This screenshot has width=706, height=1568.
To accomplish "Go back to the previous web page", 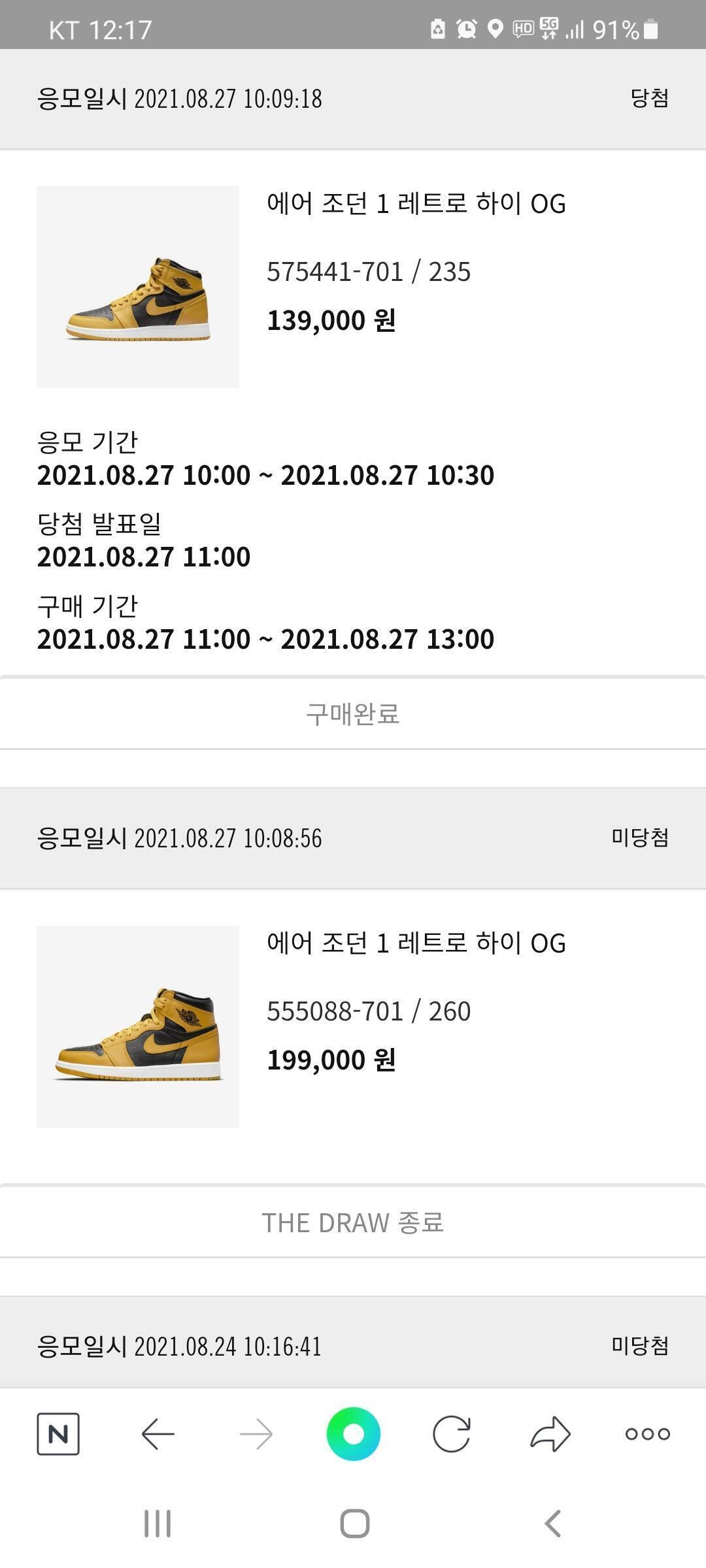I will (158, 1434).
